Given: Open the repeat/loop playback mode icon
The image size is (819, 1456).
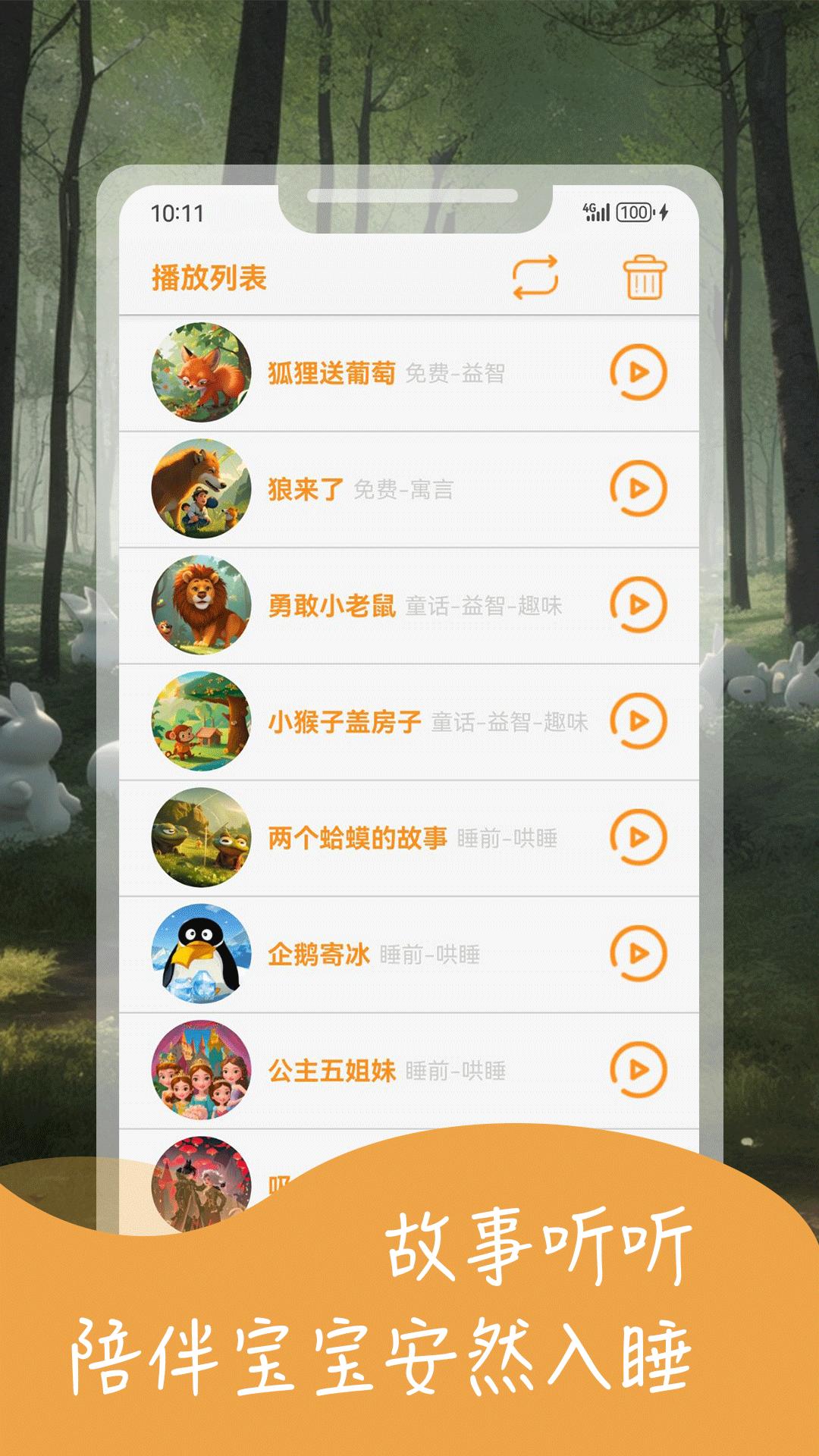Looking at the screenshot, I should 535,278.
